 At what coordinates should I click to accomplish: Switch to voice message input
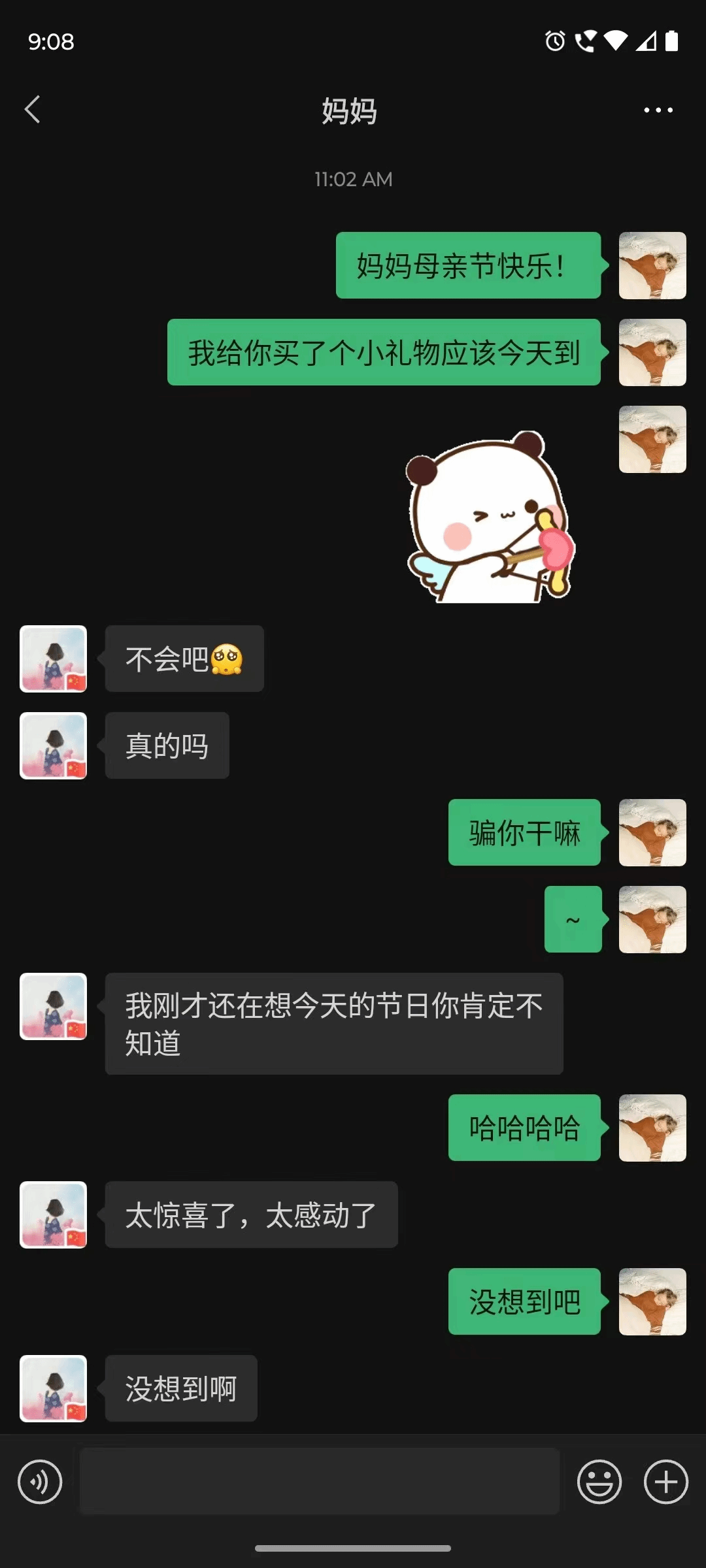click(40, 1482)
